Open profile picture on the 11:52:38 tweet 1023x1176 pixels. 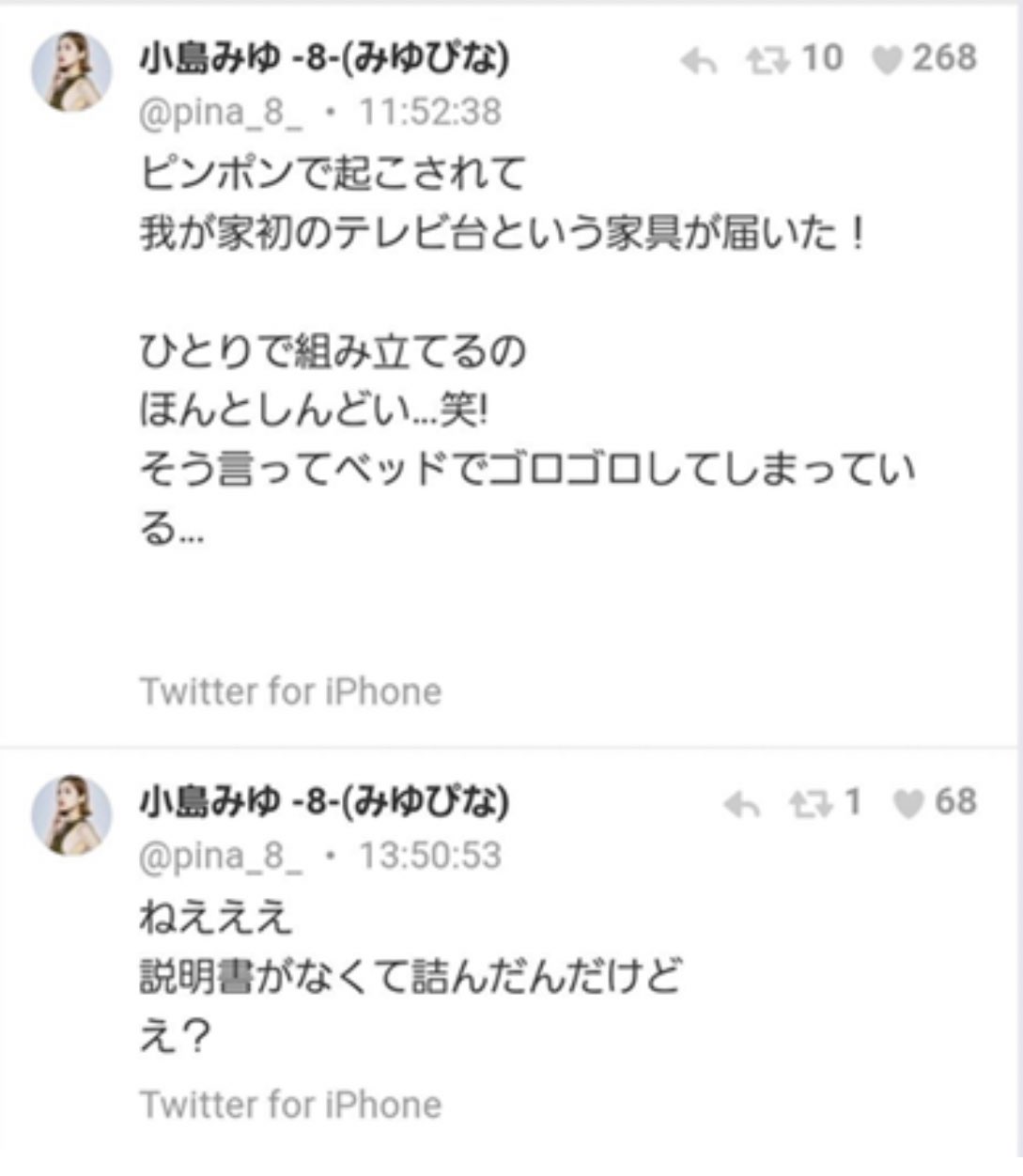pos(72,76)
